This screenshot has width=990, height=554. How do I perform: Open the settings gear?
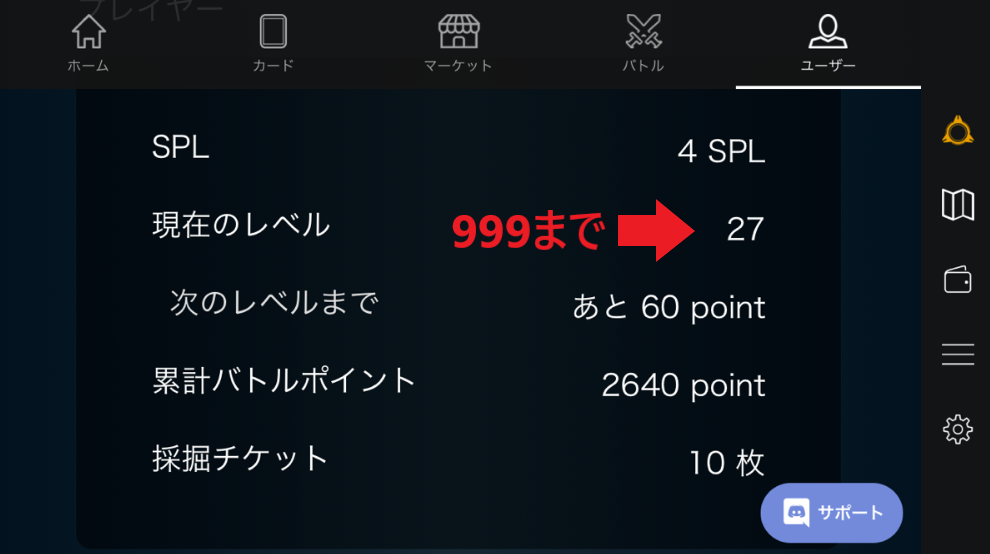(958, 429)
